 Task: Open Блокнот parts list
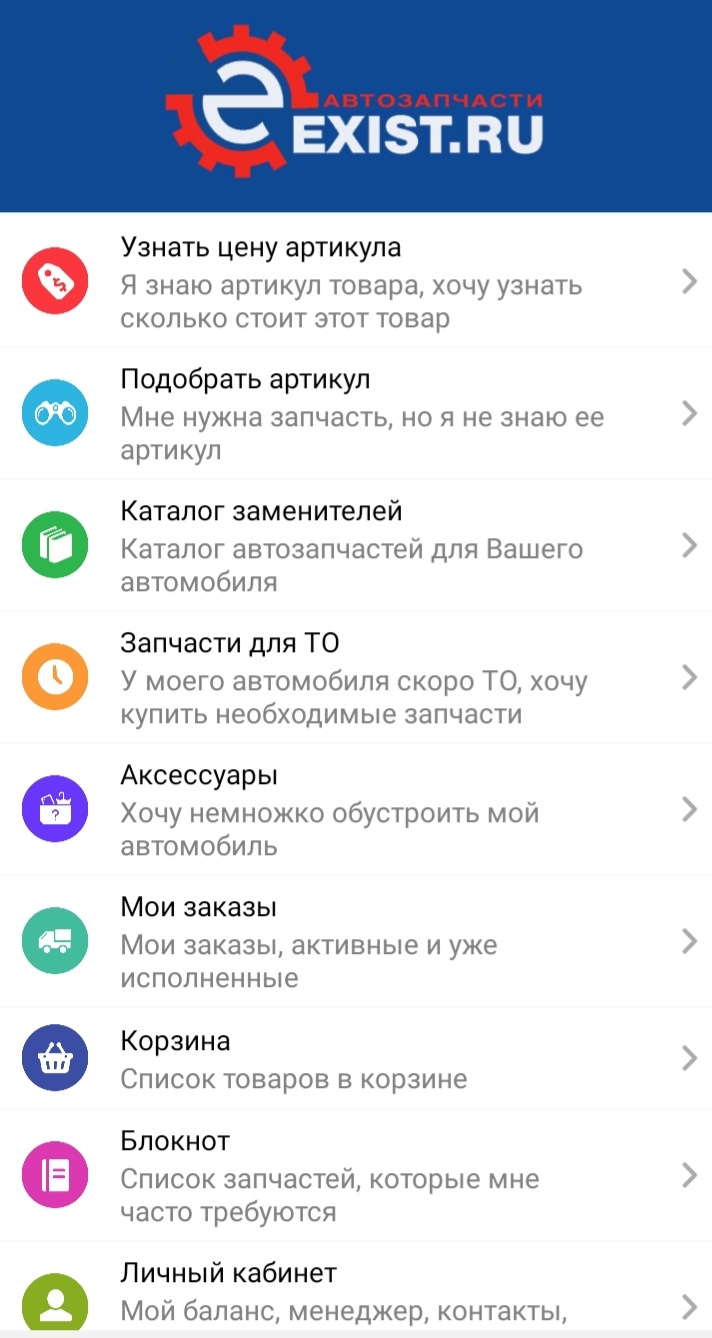click(356, 1176)
